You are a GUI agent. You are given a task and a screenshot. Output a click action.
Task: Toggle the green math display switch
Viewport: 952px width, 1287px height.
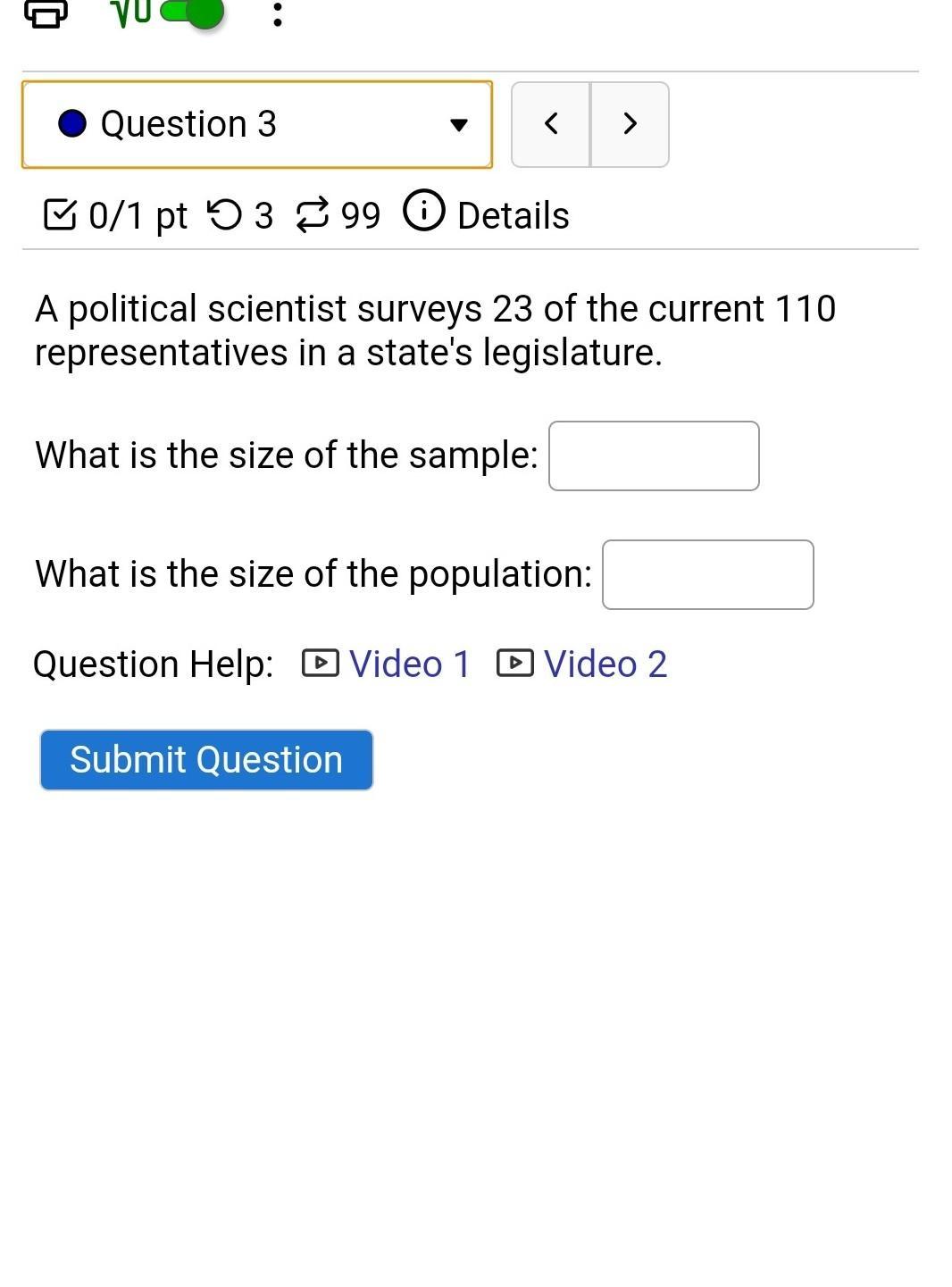[191, 13]
